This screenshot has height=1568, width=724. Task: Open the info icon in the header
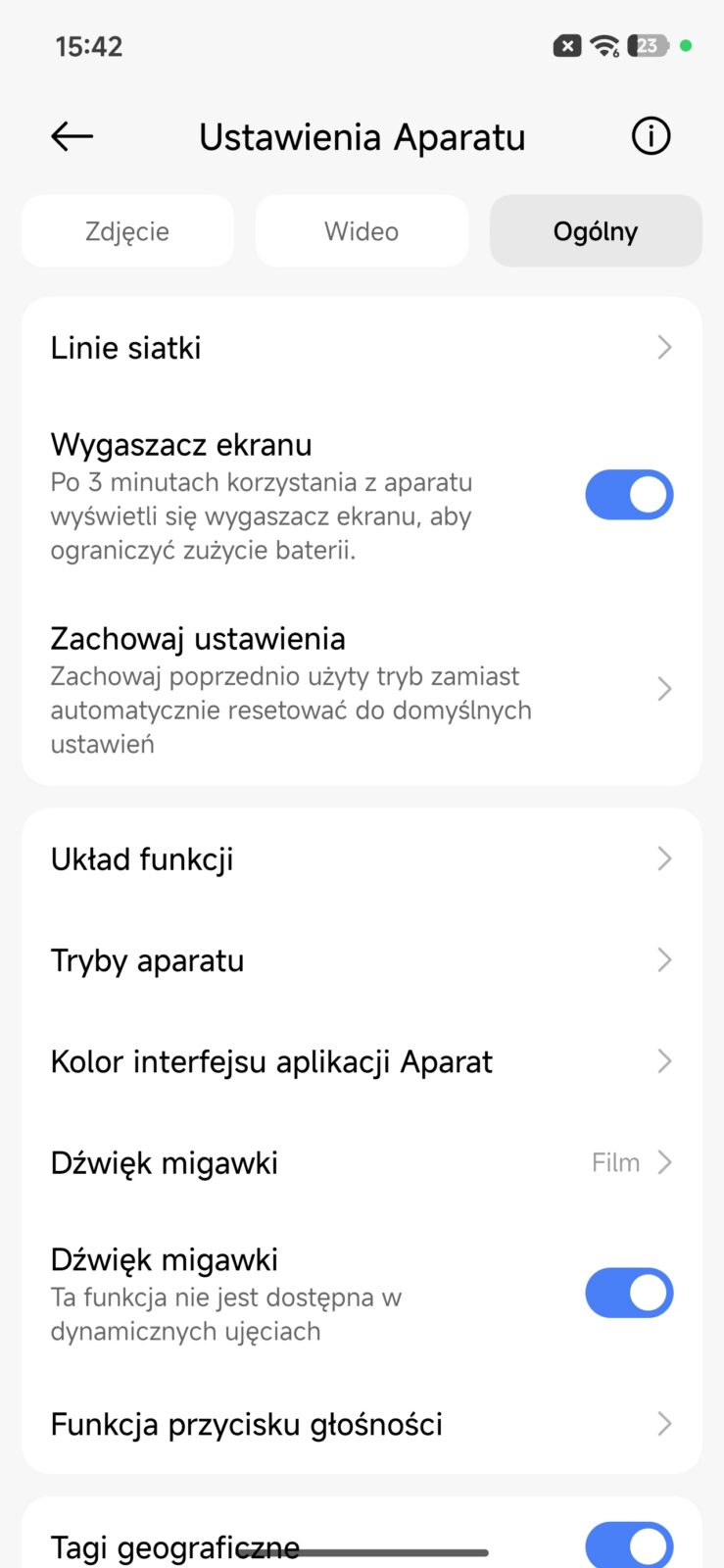point(651,136)
